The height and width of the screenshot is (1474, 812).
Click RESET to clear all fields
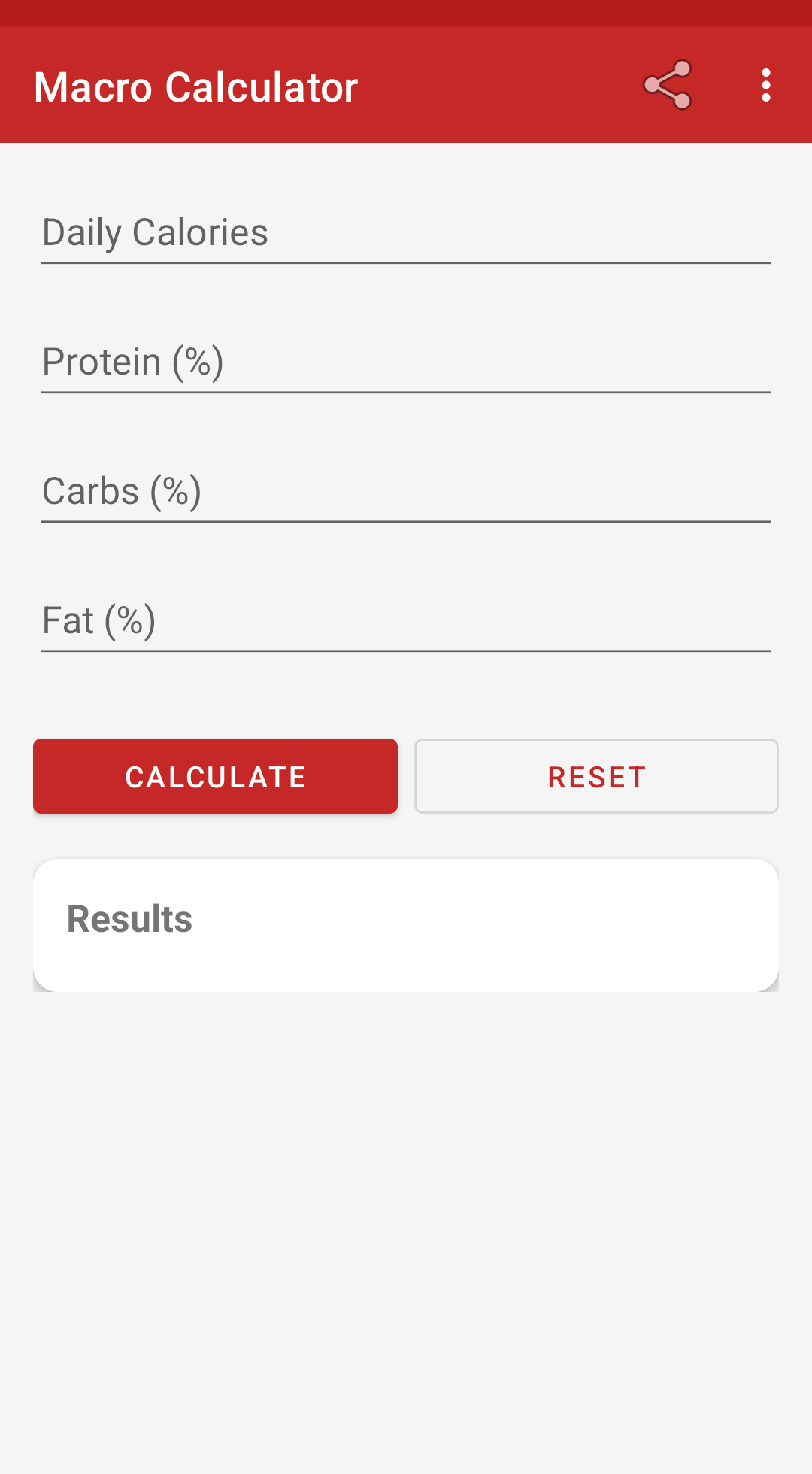pos(596,775)
